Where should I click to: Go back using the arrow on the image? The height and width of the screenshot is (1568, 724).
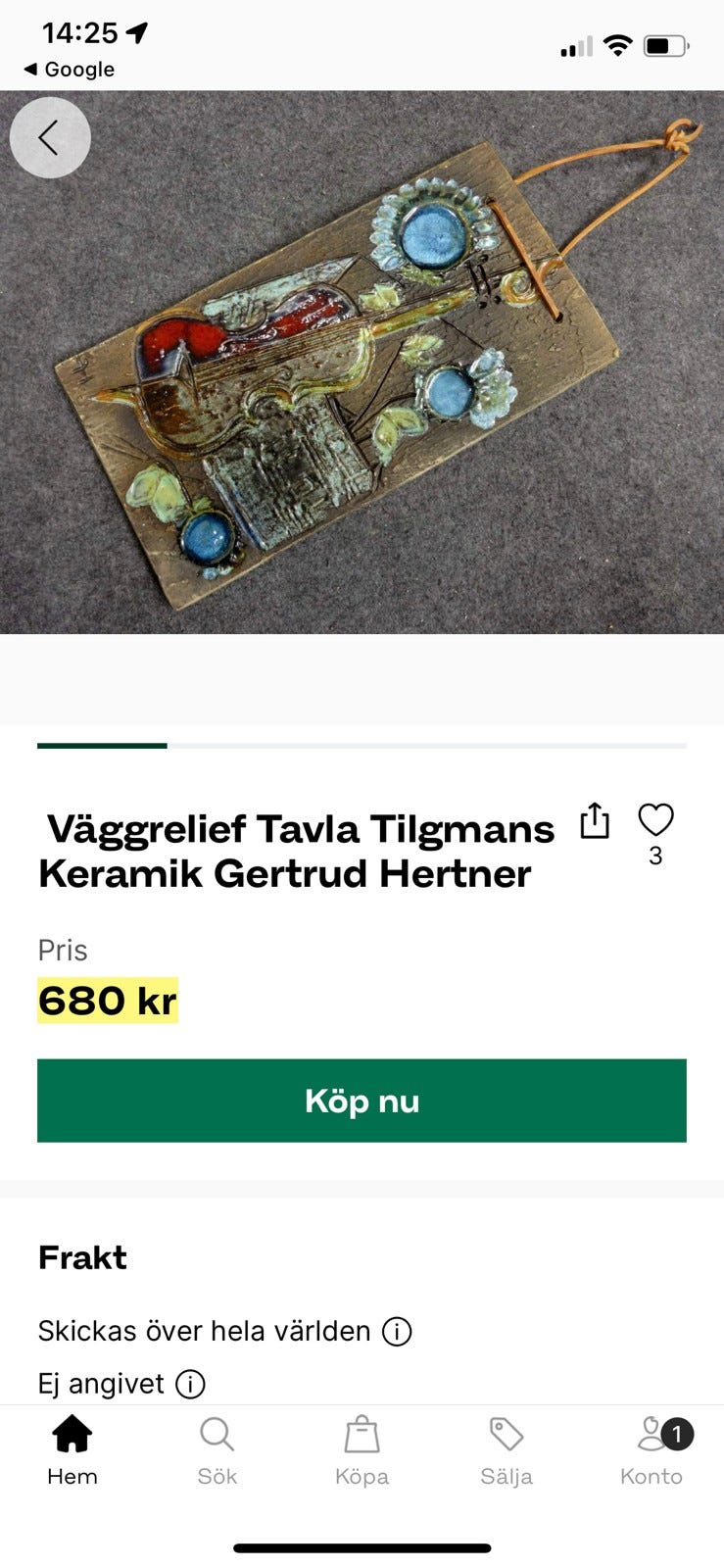[50, 137]
